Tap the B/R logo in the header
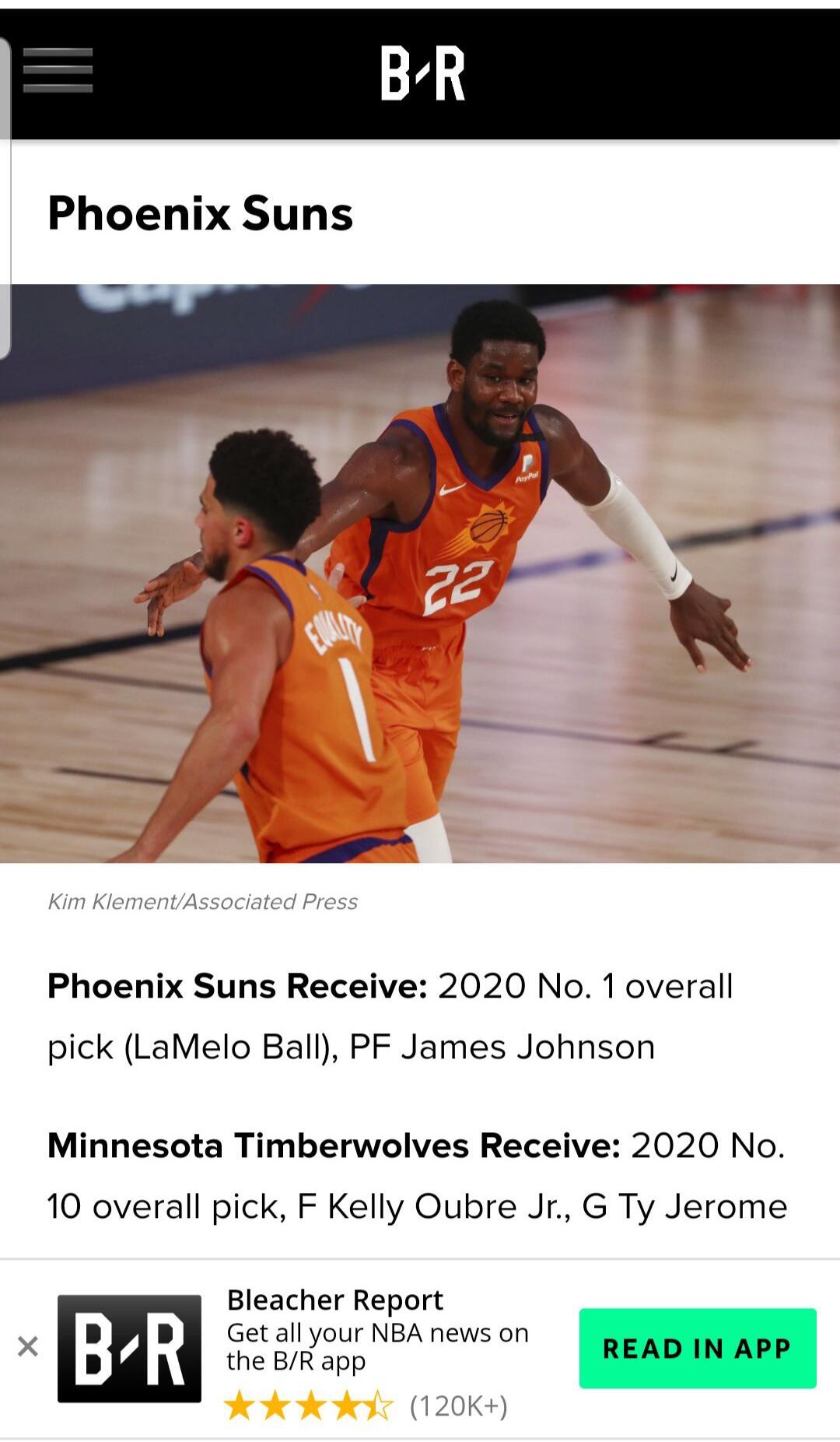The width and height of the screenshot is (840, 1442). coord(422,72)
